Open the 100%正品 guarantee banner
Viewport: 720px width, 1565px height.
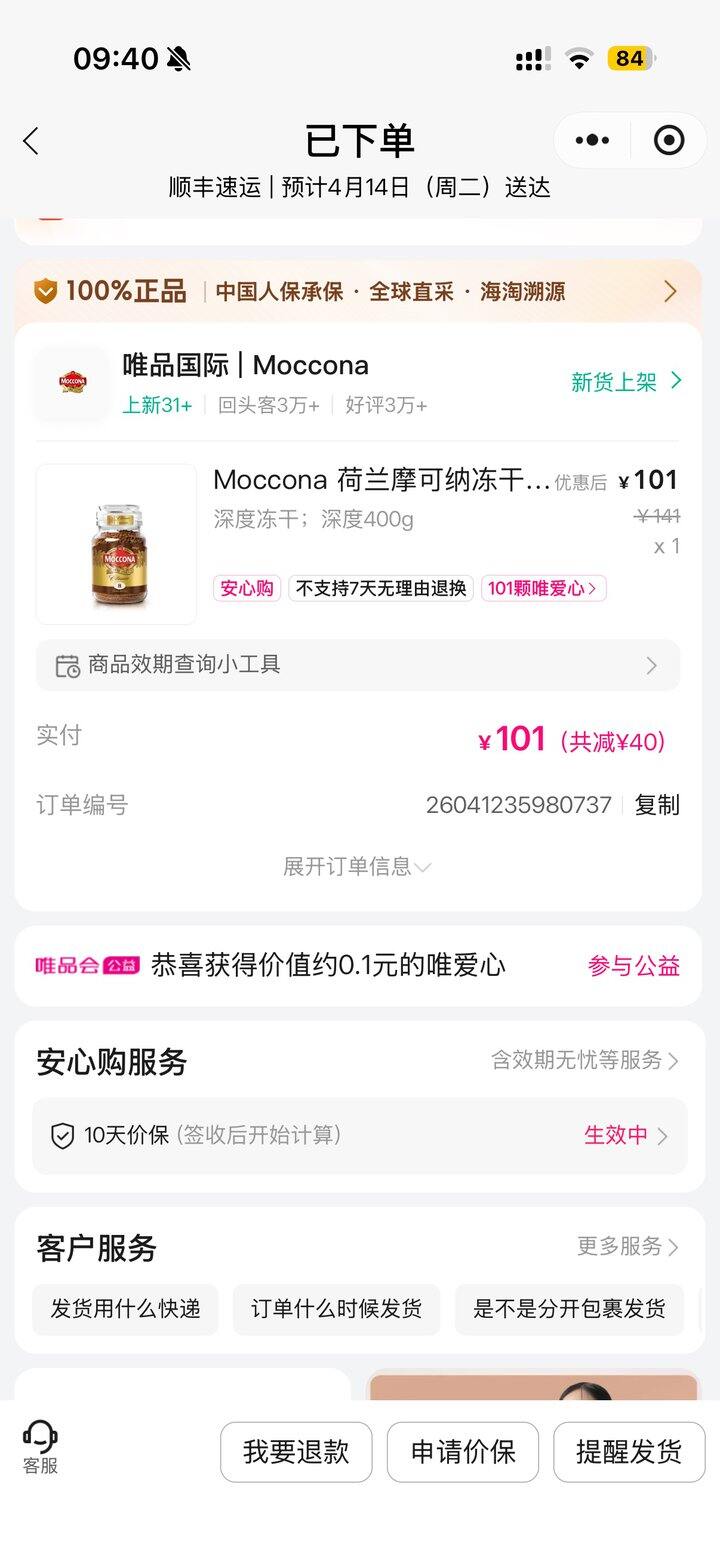click(358, 292)
